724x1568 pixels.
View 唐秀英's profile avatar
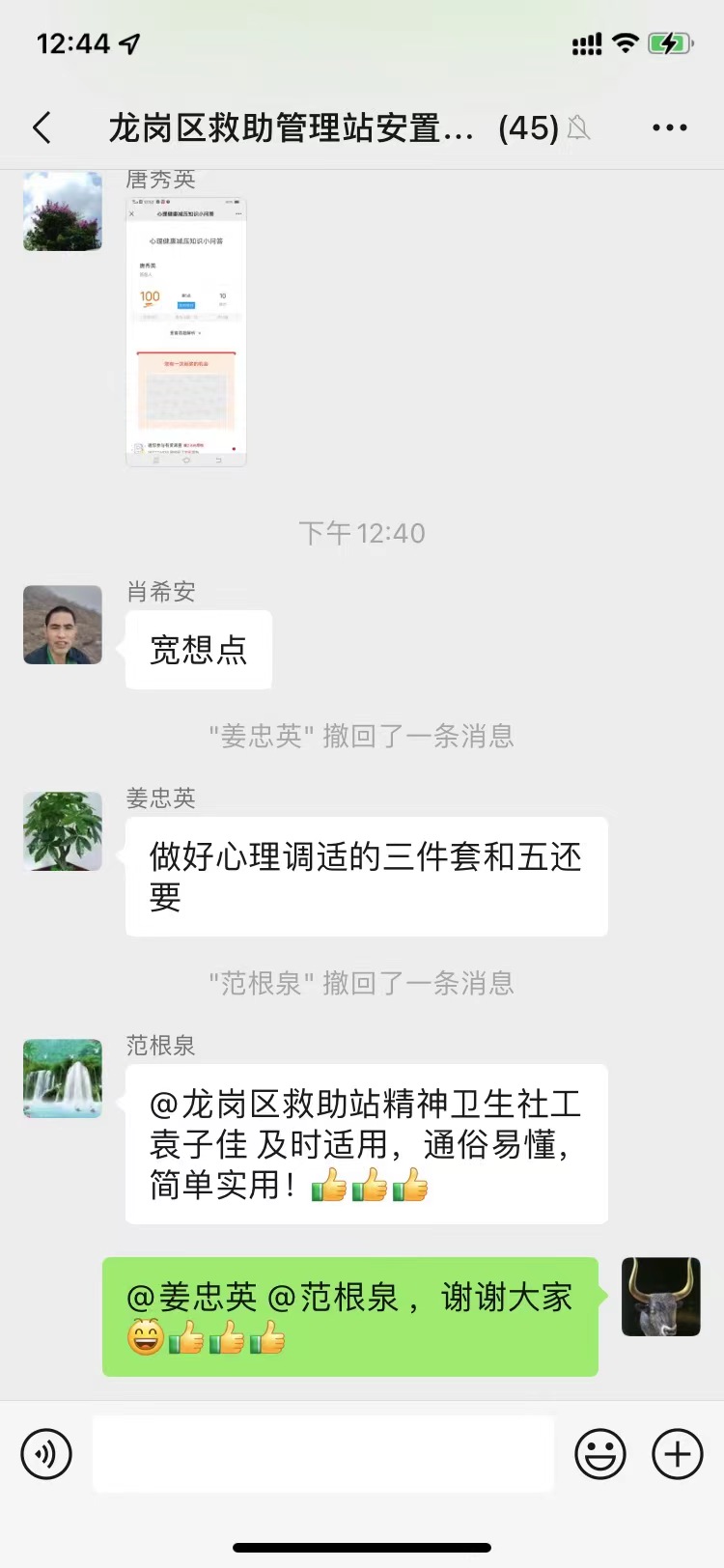tap(63, 211)
